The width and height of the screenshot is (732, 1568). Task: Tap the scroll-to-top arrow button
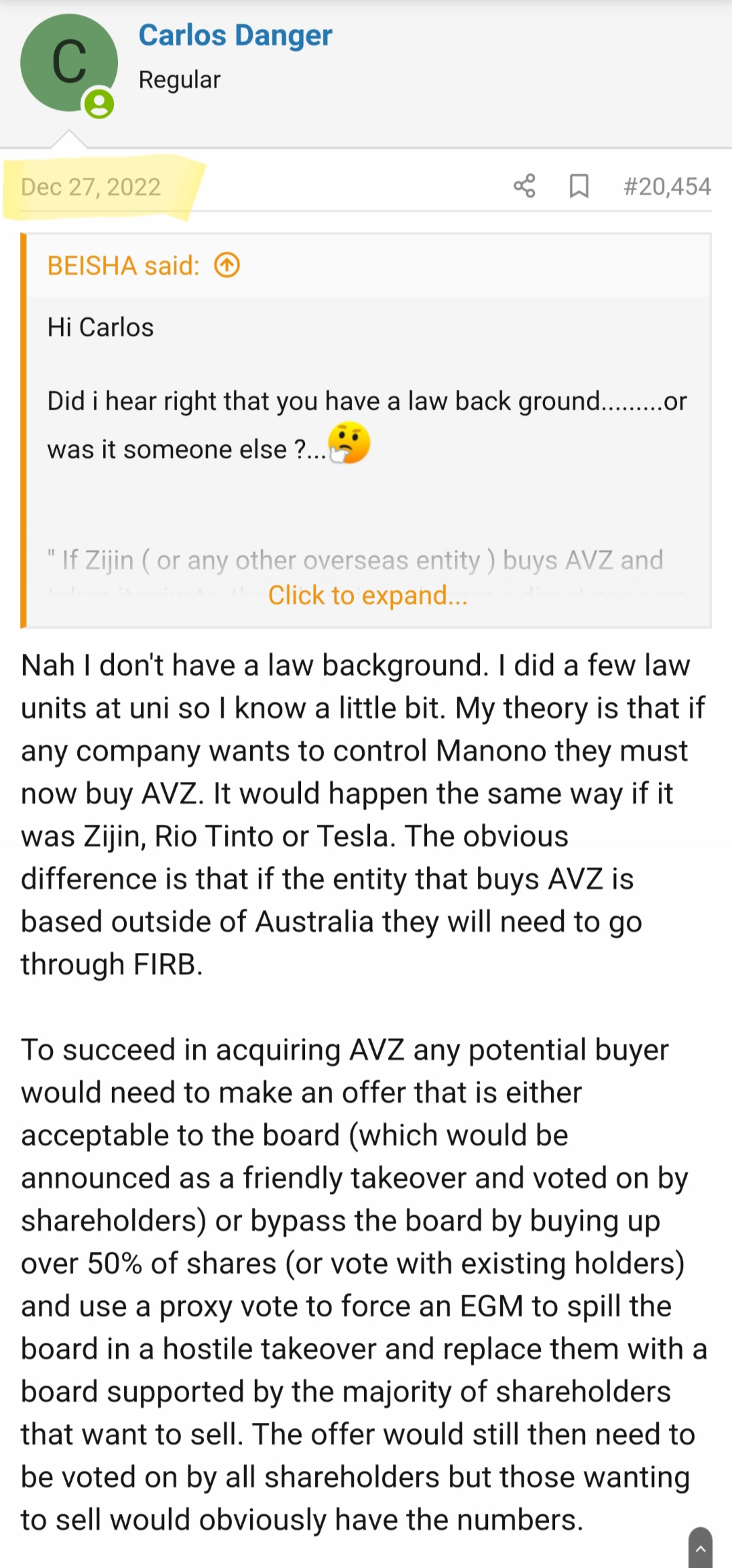pos(700,1548)
